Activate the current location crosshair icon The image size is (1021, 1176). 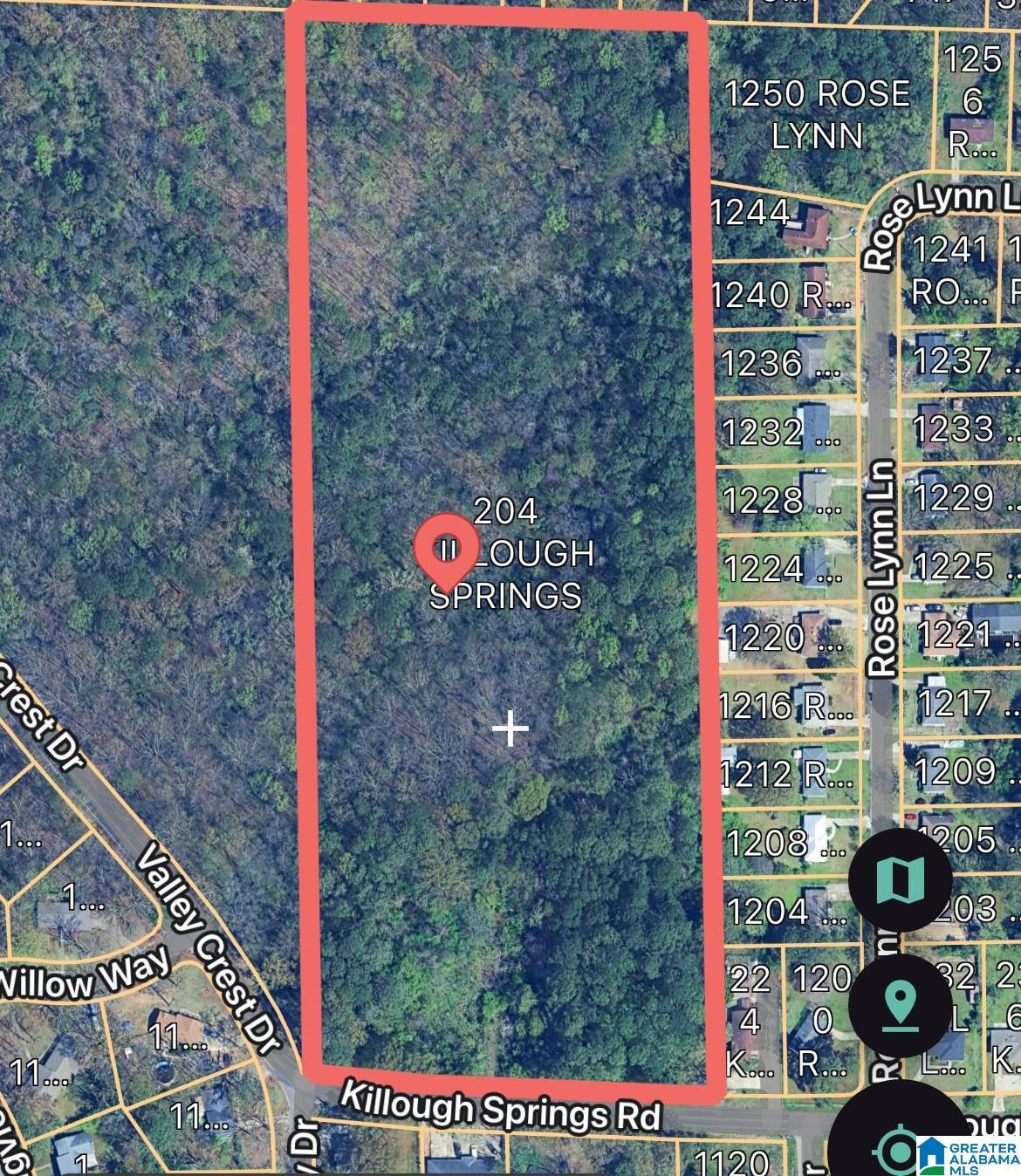899,1150
